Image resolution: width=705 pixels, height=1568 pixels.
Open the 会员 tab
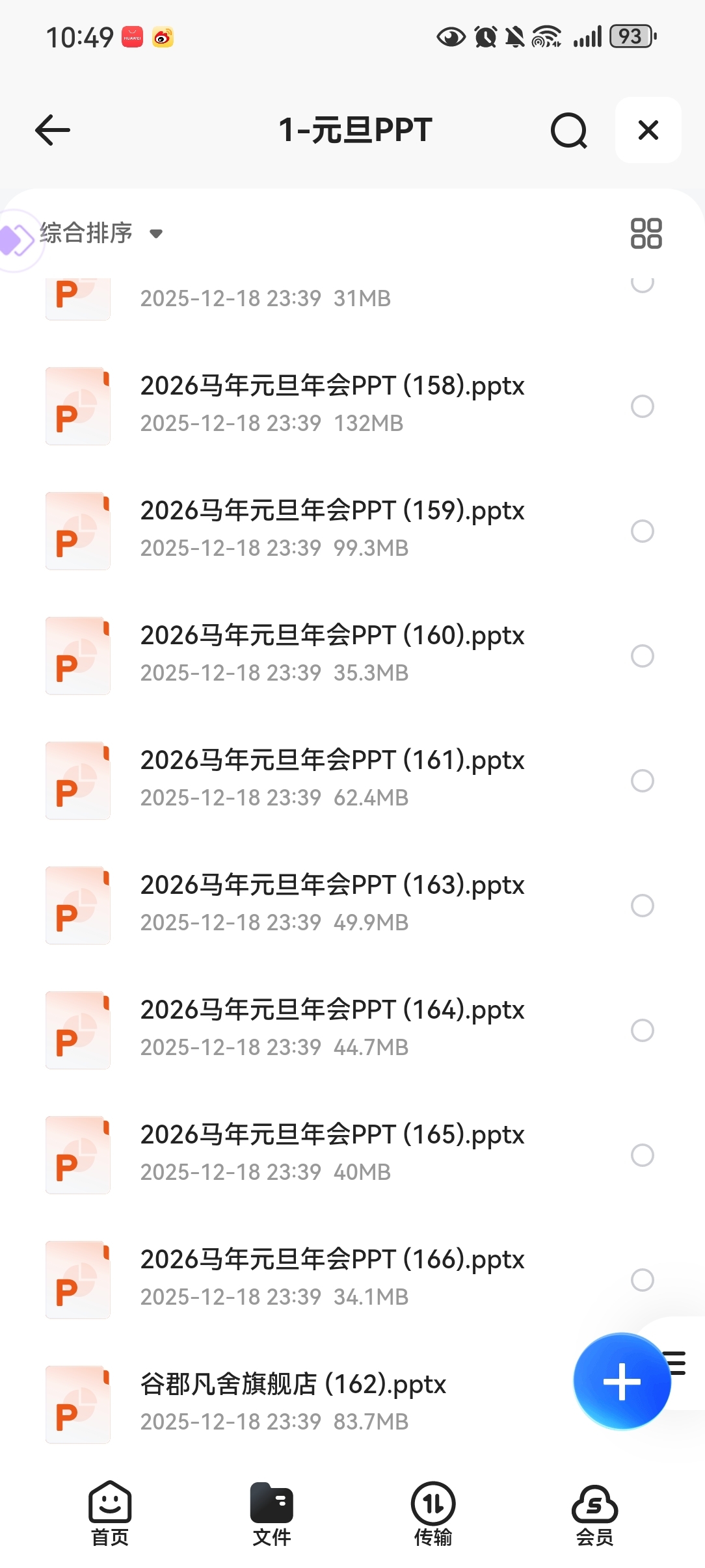[594, 1513]
